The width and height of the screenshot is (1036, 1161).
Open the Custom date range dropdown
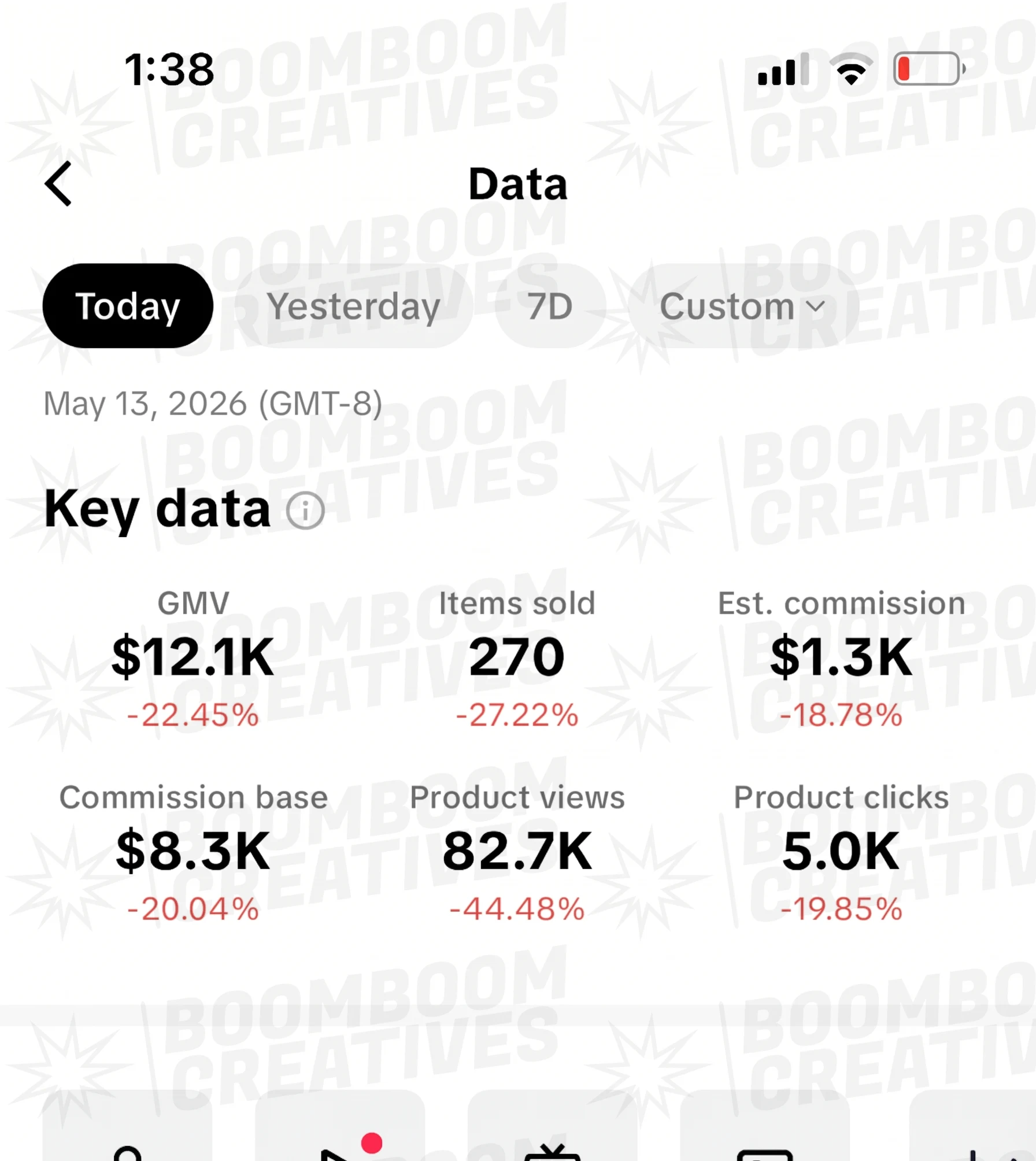743,306
